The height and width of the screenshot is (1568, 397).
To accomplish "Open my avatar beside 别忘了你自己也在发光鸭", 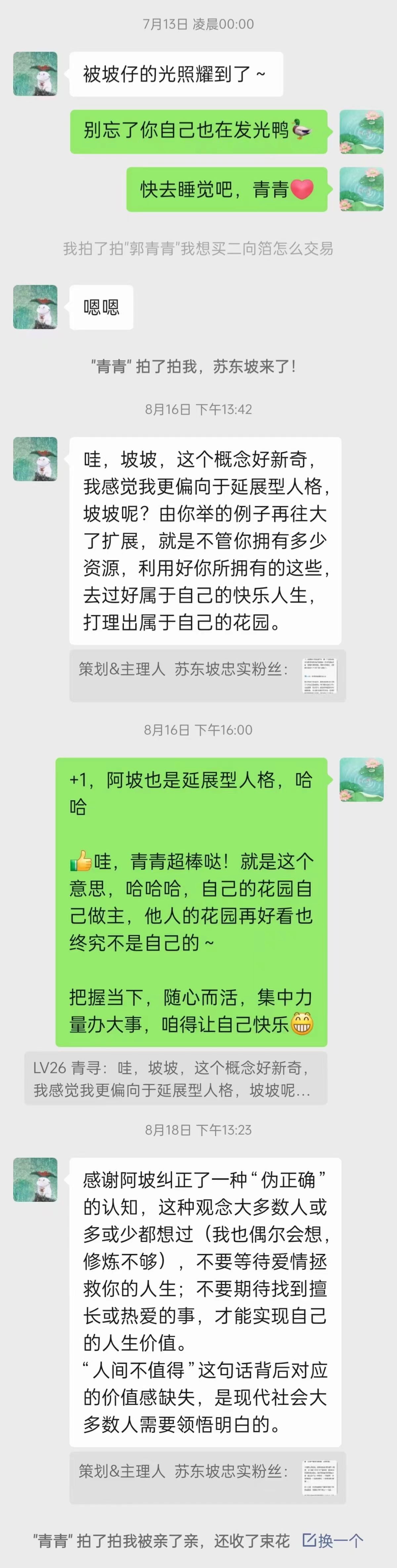I will pyautogui.click(x=361, y=132).
